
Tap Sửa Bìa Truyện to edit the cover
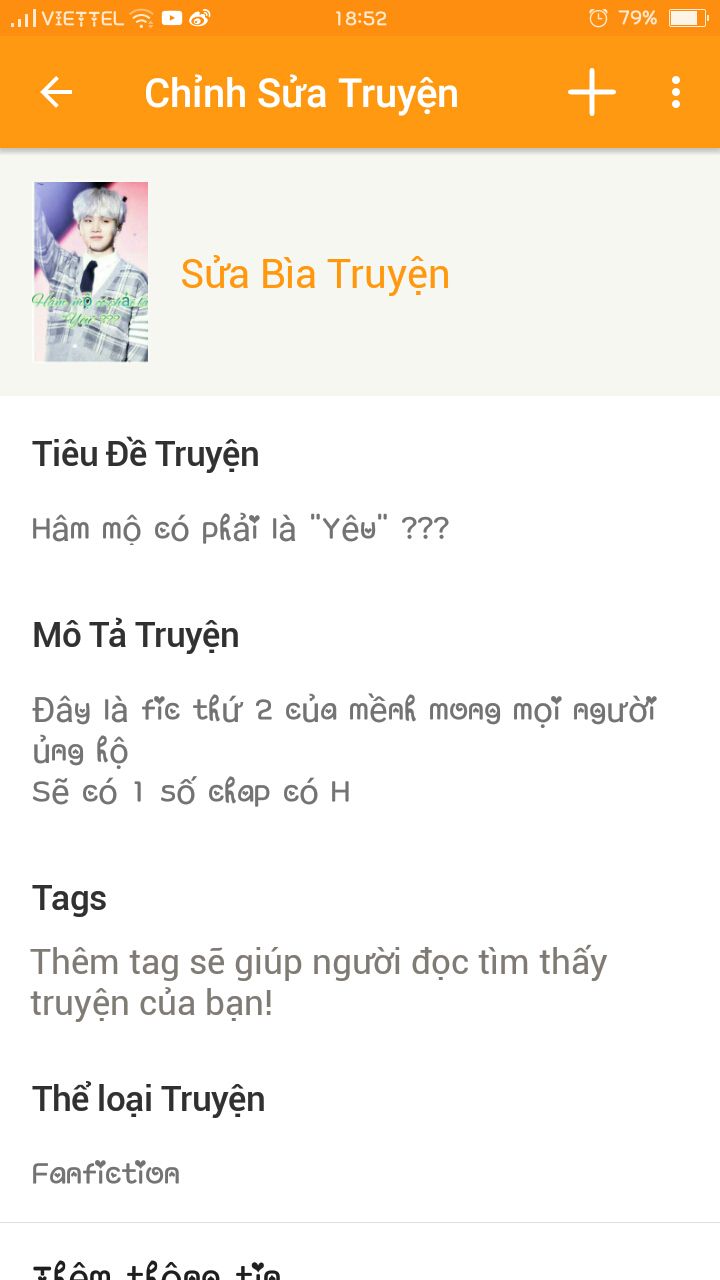tap(315, 274)
